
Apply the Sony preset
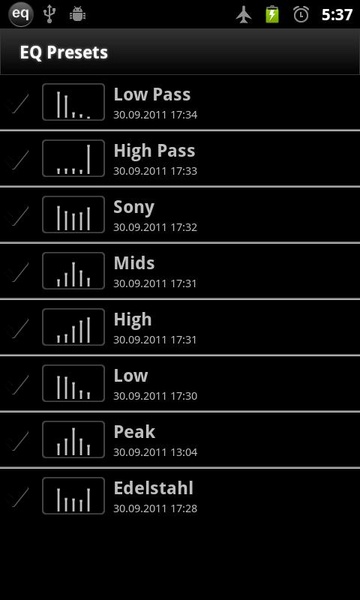coord(180,215)
